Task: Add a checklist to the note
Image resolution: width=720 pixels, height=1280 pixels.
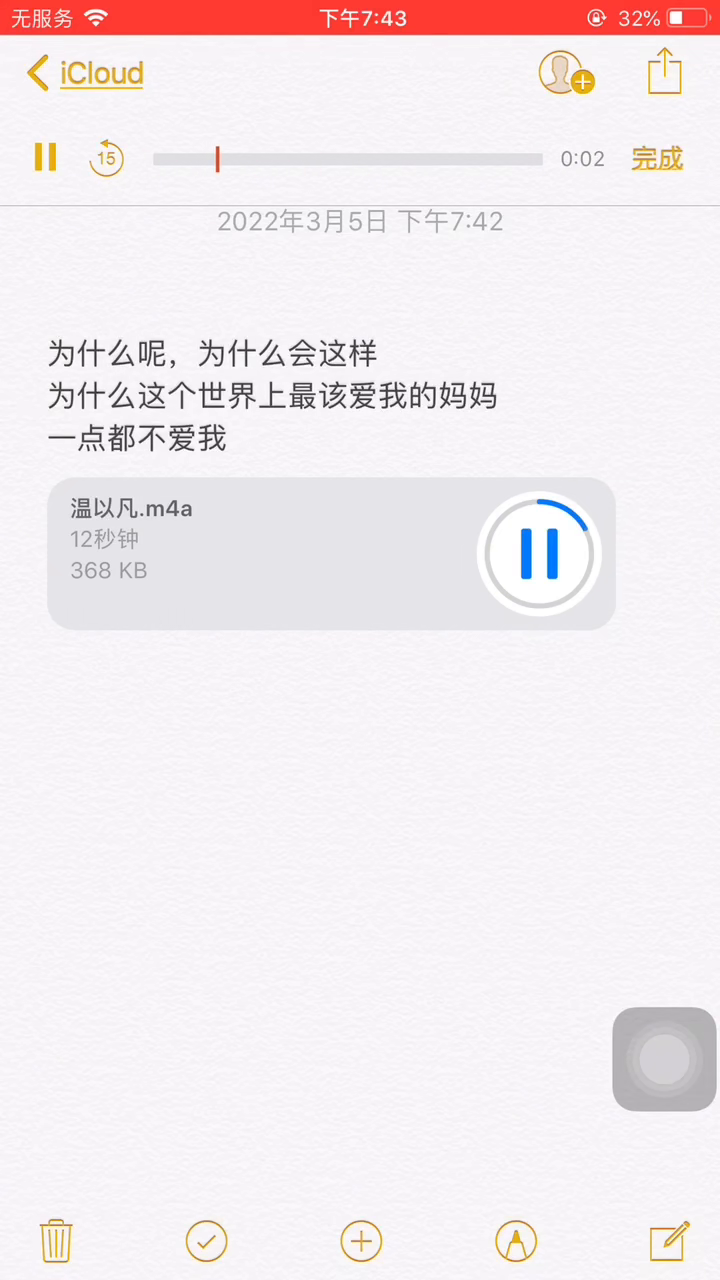Action: click(x=206, y=1241)
